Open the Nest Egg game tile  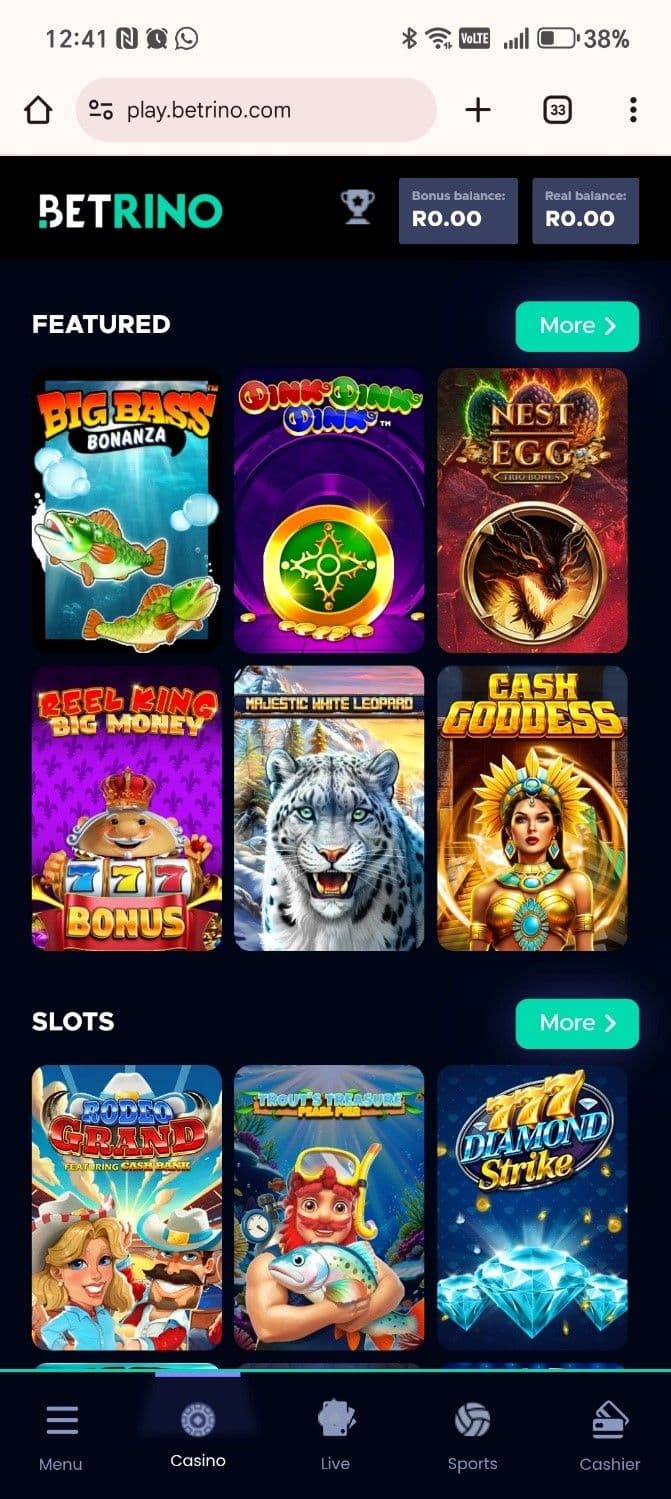coord(532,510)
